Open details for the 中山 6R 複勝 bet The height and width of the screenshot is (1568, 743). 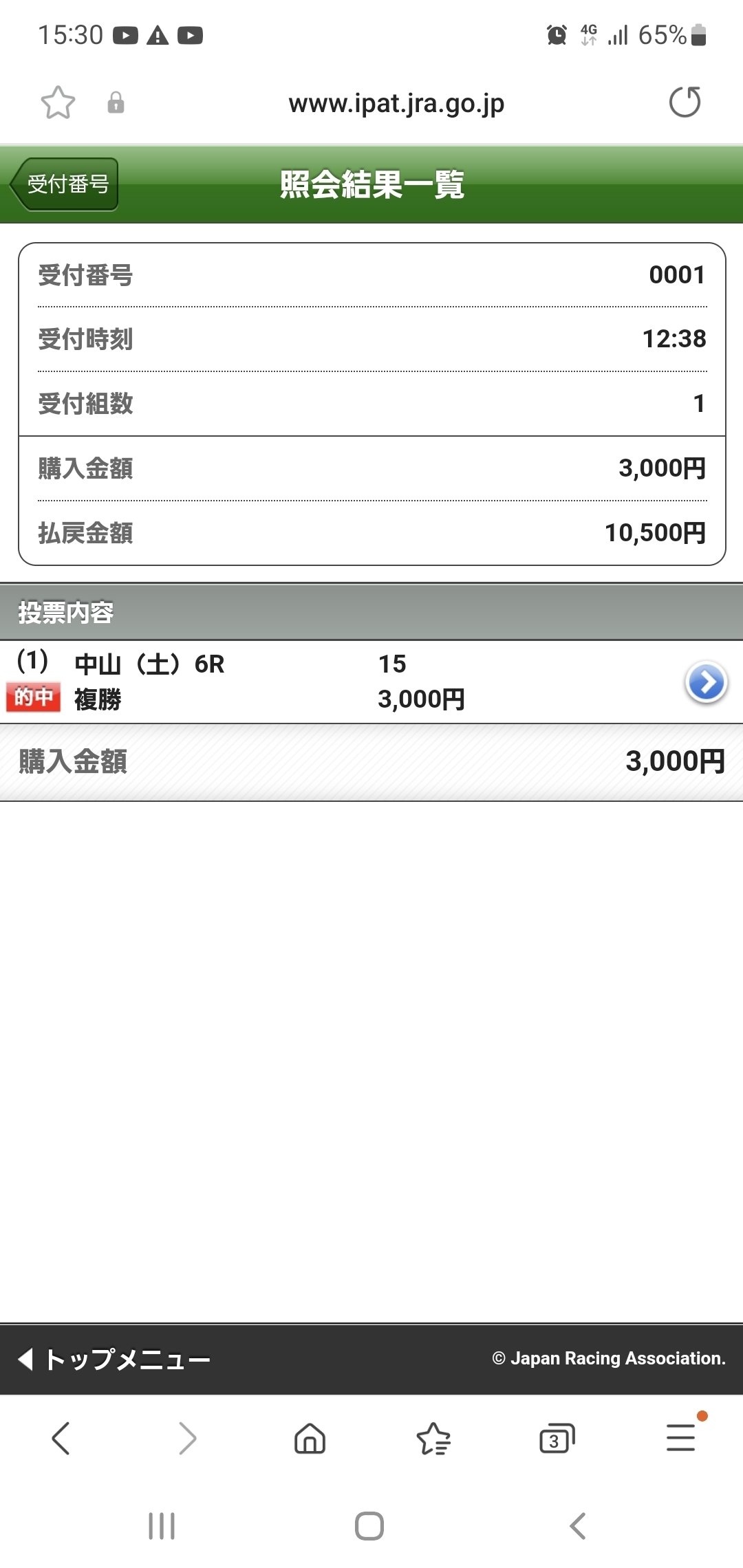click(x=707, y=682)
